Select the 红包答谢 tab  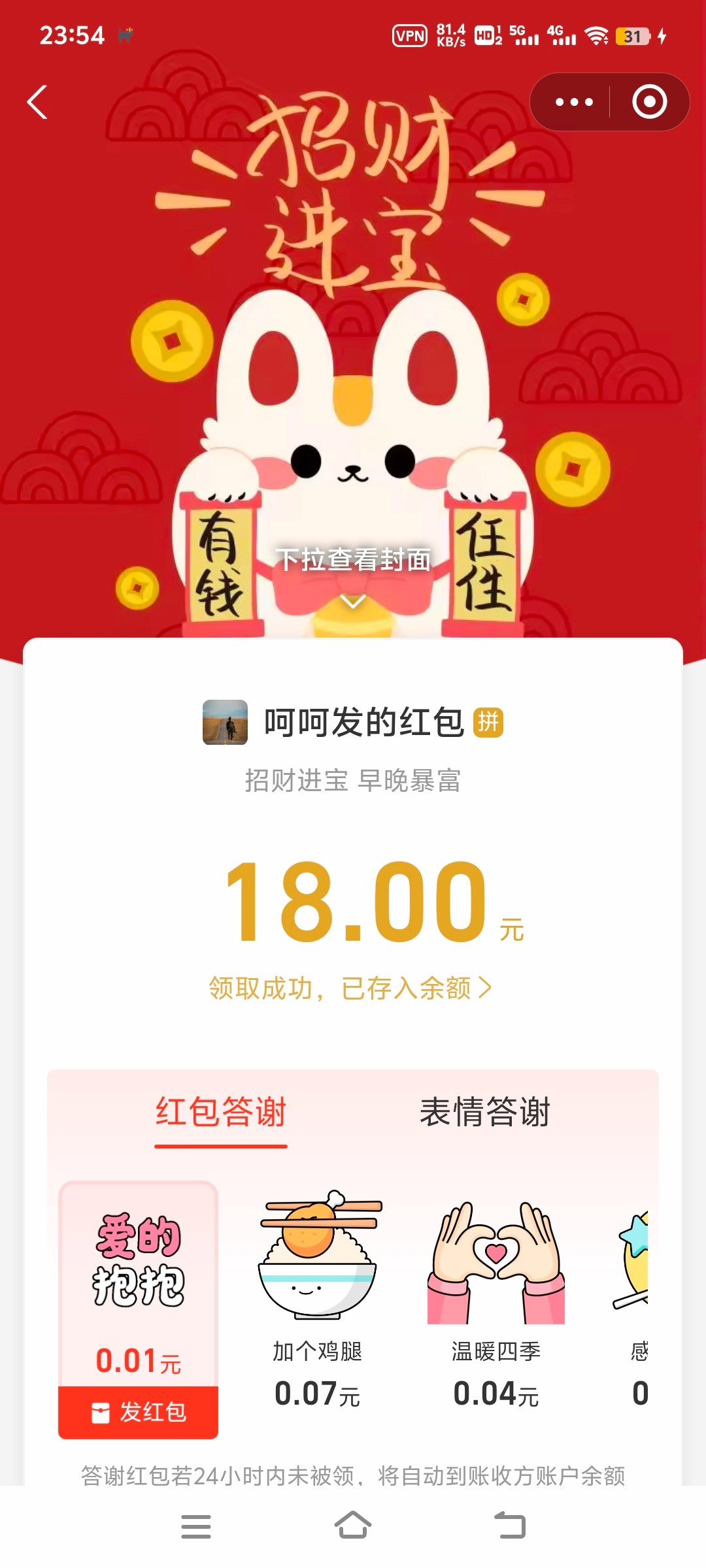pos(221,1112)
